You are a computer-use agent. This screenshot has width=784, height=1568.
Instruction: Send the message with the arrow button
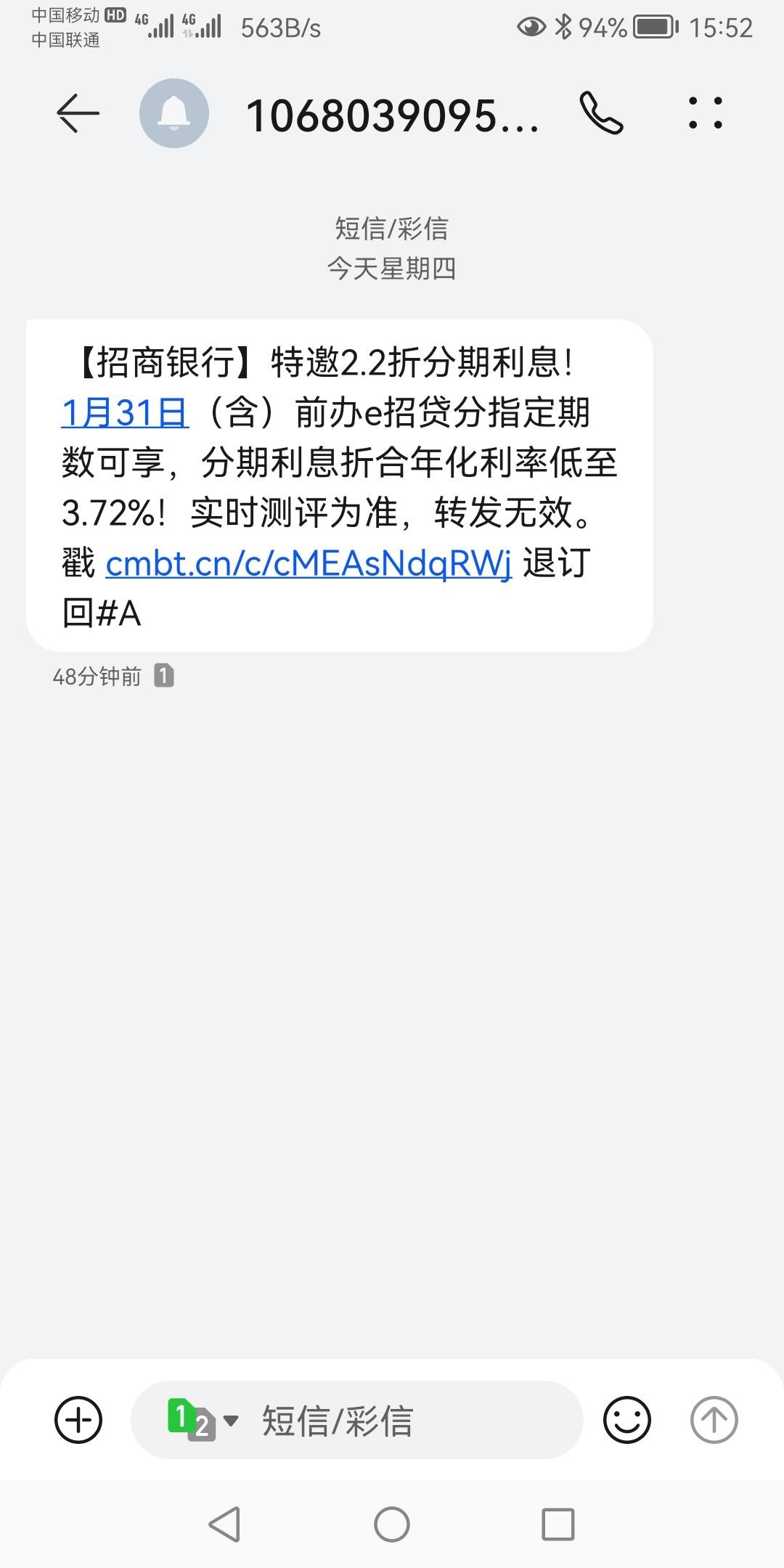click(x=714, y=1420)
